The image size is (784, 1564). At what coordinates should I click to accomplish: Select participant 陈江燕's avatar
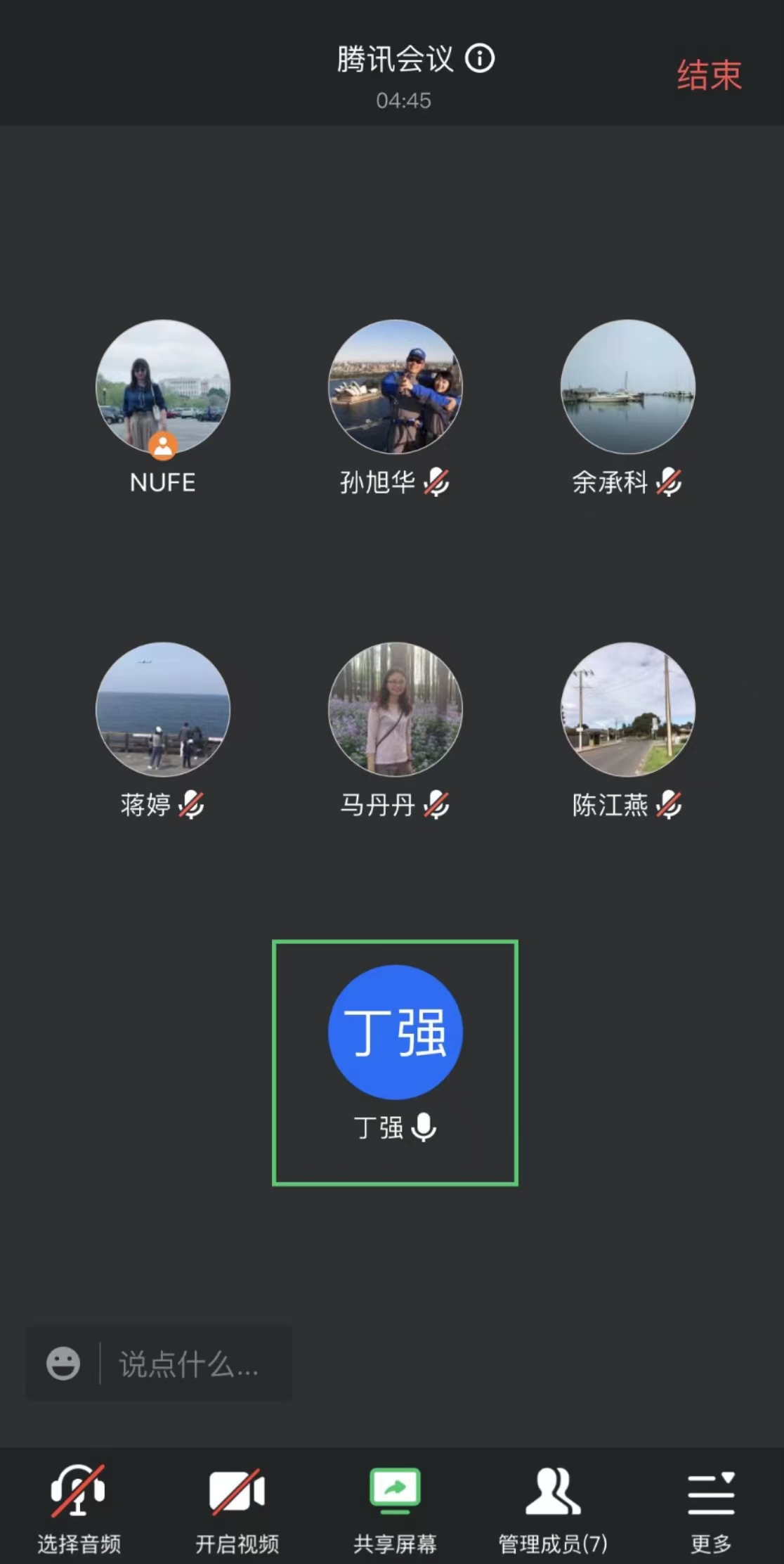[x=628, y=709]
